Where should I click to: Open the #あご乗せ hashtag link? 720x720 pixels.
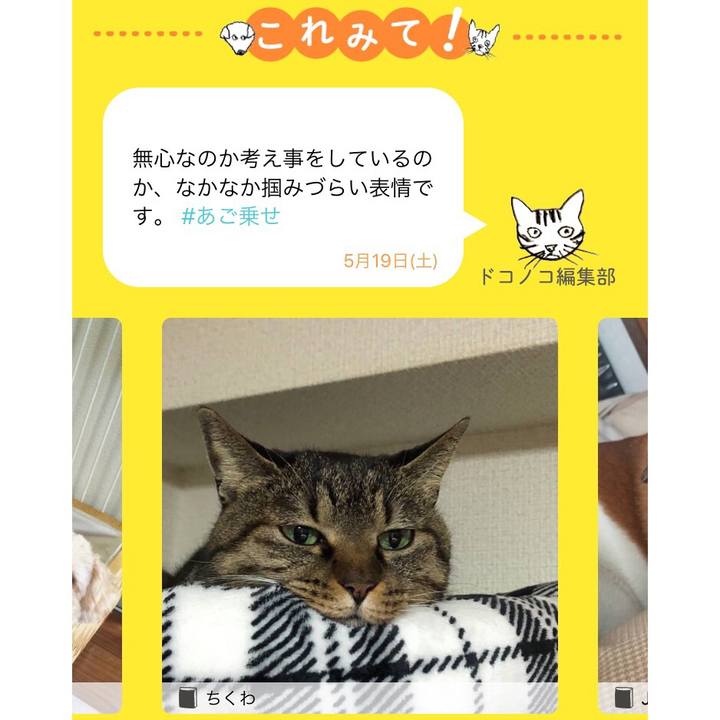231,216
